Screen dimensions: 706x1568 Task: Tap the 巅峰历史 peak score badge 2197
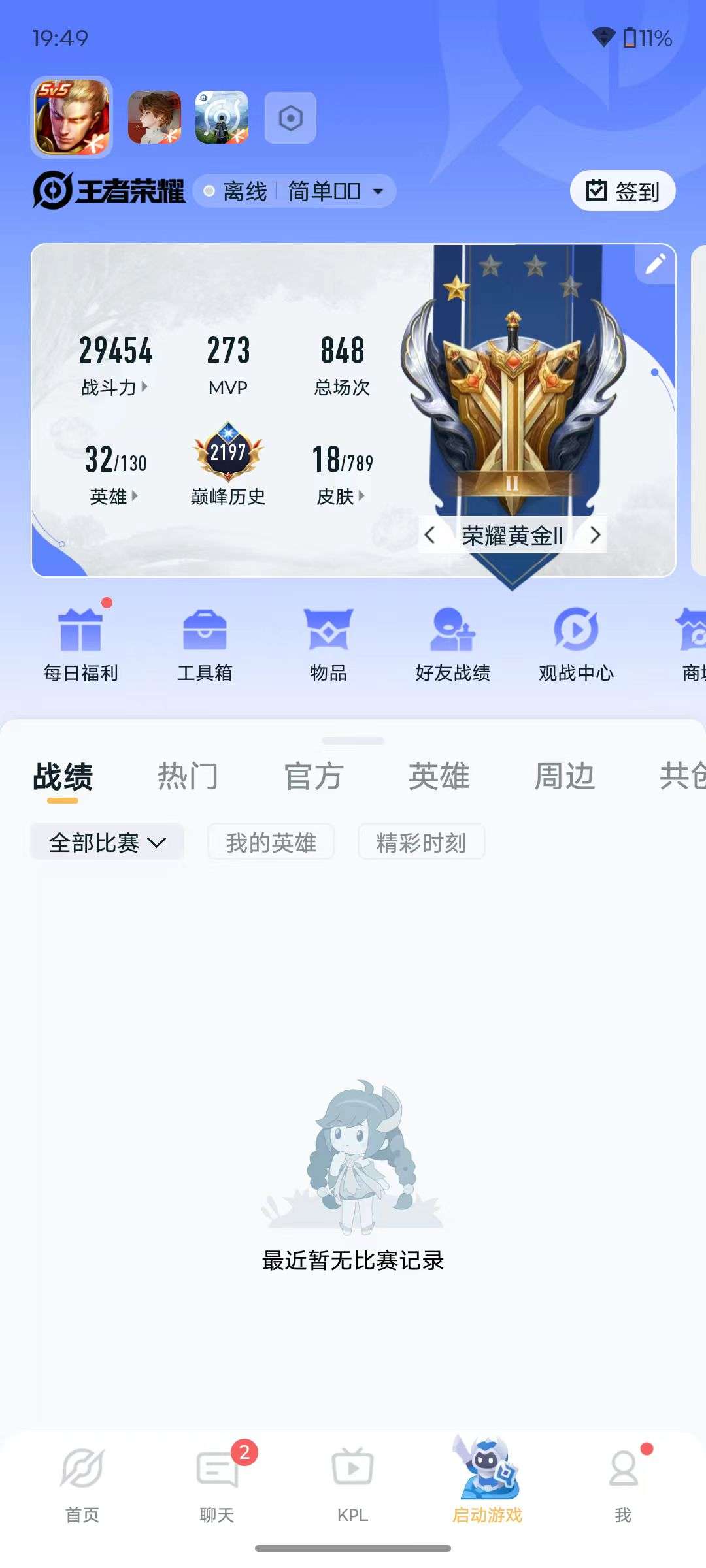[226, 452]
